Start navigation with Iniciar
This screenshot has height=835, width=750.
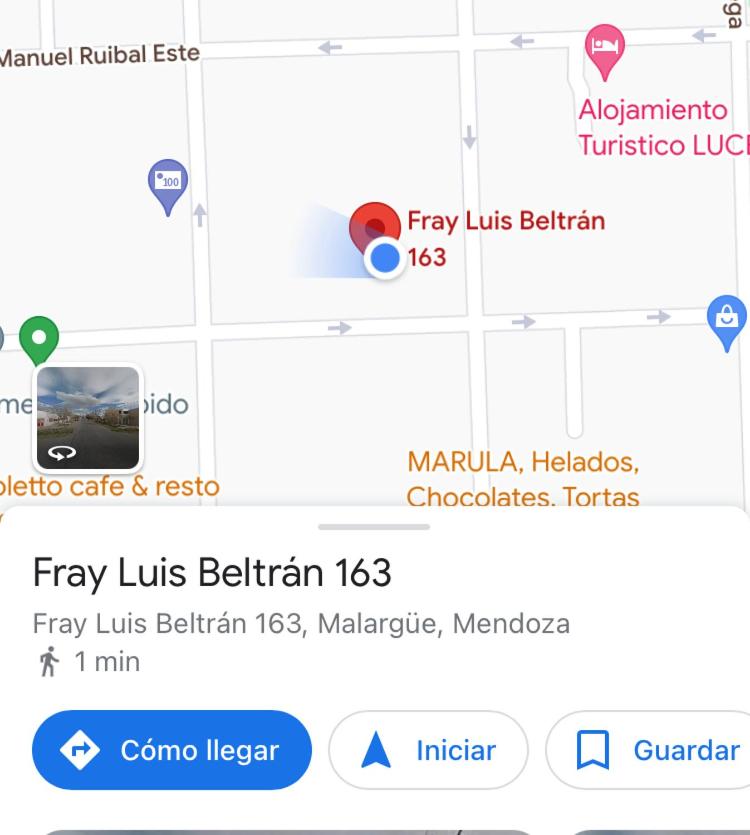tap(428, 750)
